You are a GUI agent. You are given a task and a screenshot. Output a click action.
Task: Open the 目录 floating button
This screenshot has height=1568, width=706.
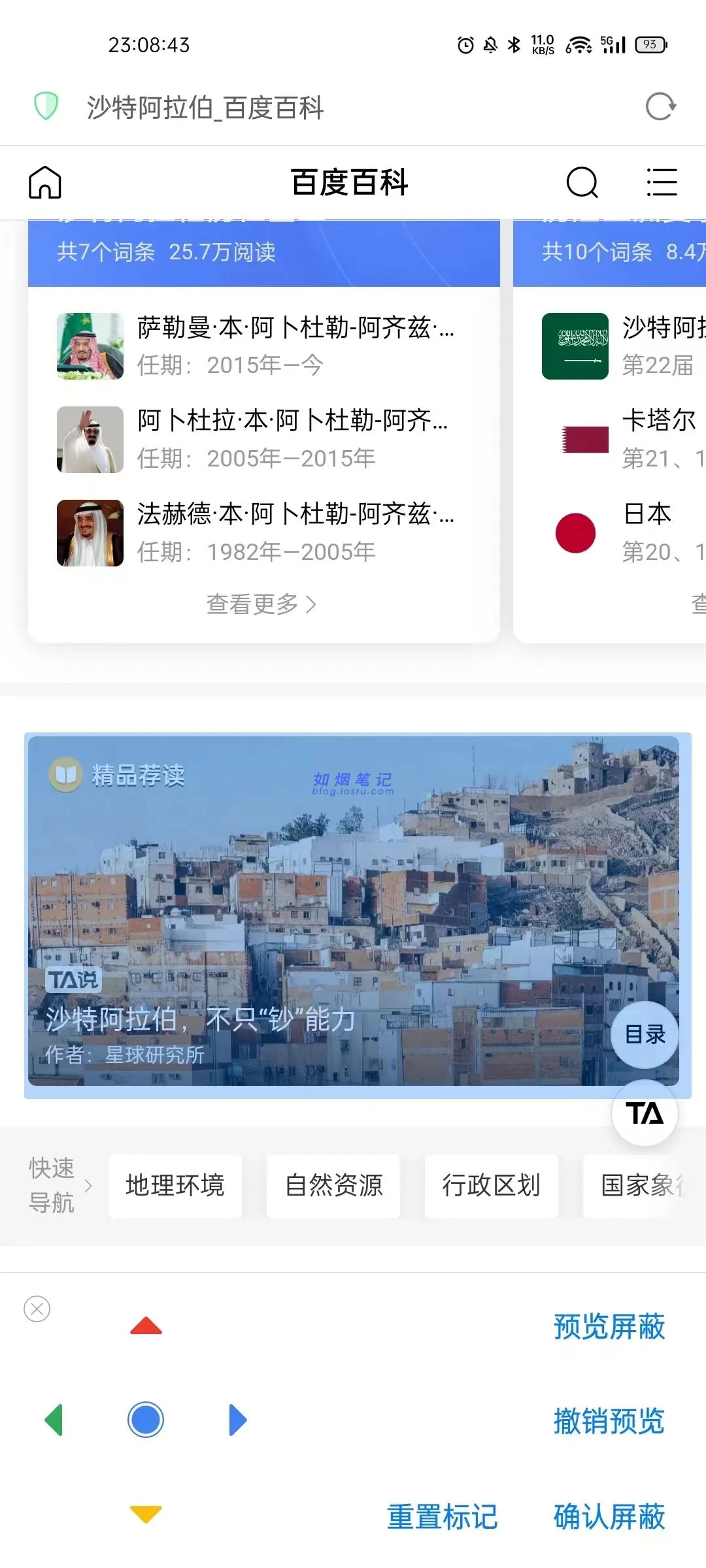tap(645, 1035)
